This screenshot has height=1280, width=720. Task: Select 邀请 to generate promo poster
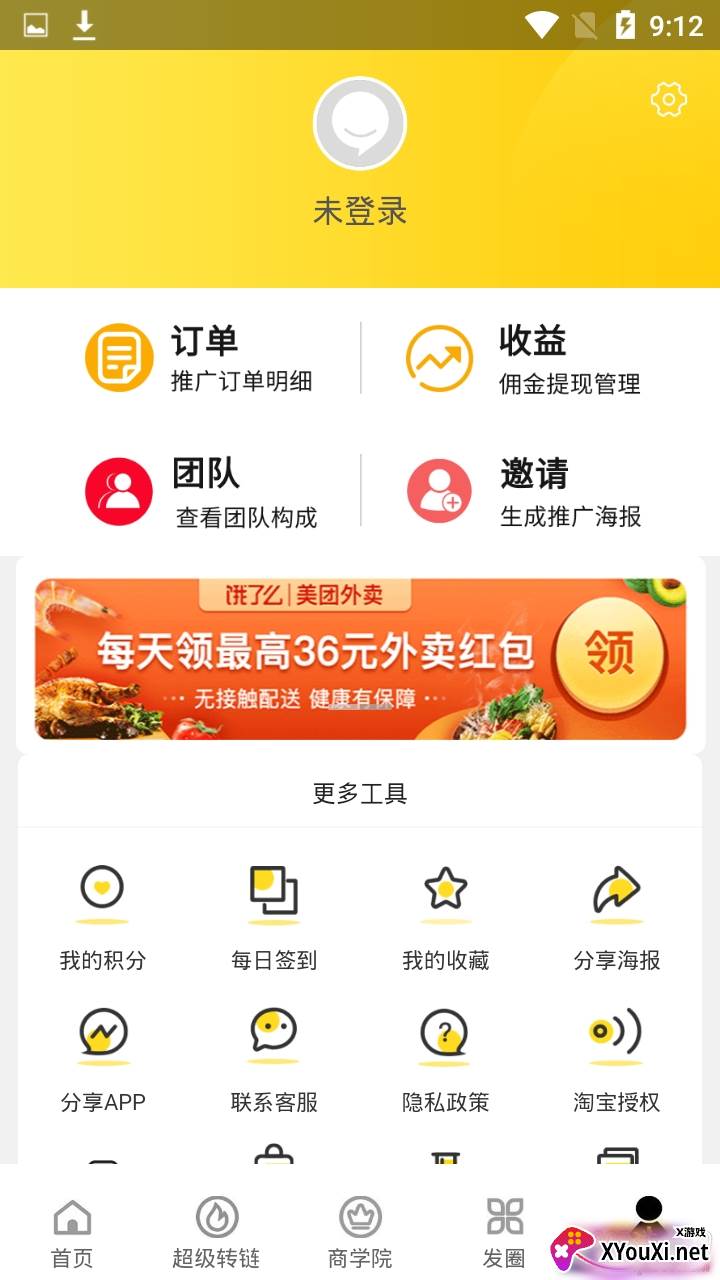tap(524, 491)
